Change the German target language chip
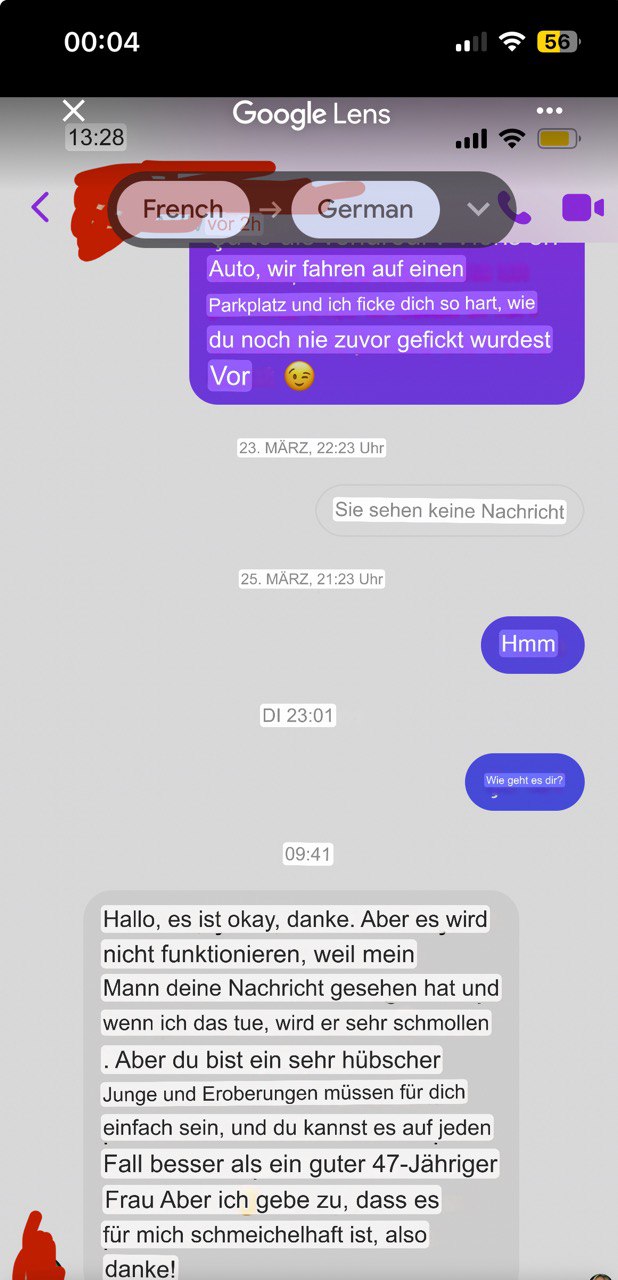 pos(365,209)
